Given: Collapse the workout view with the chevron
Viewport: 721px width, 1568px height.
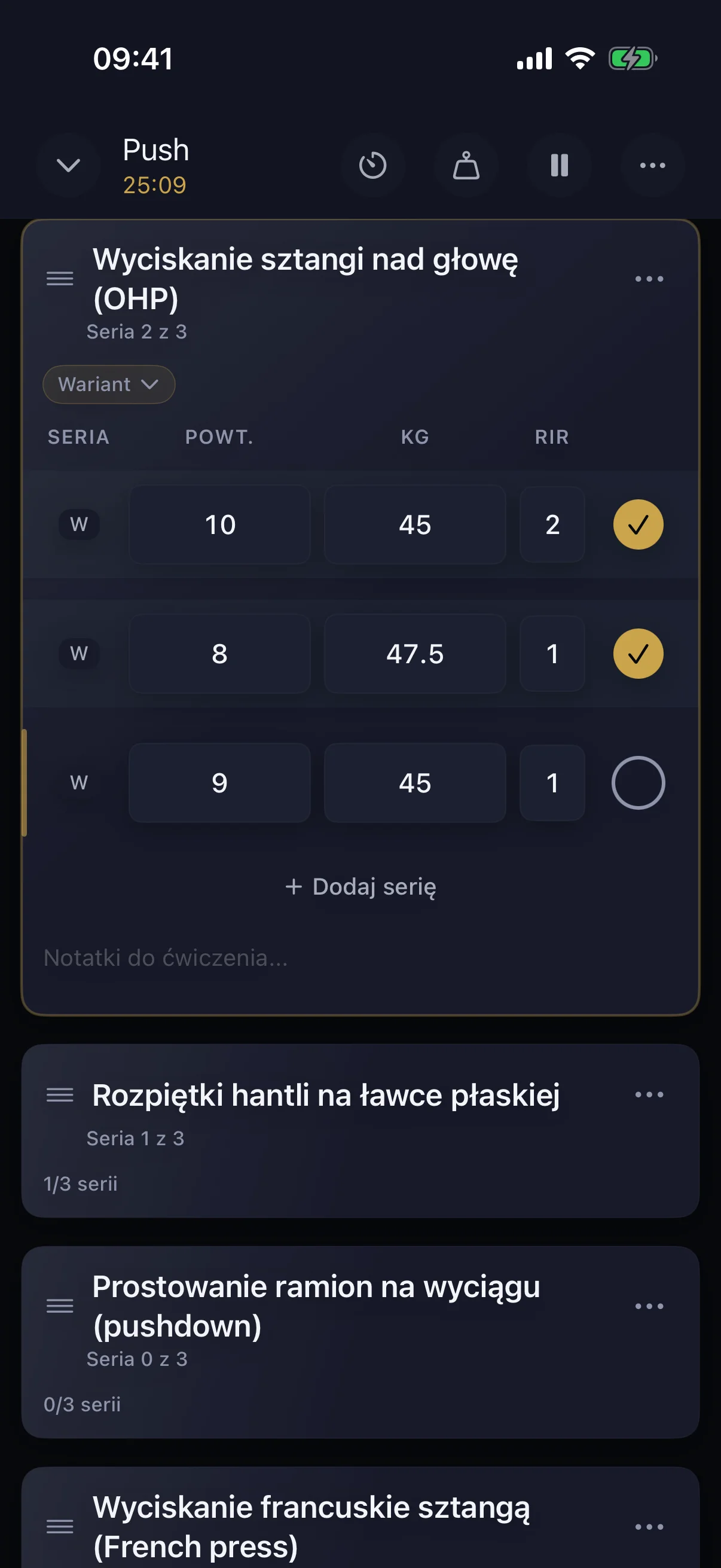Looking at the screenshot, I should [x=68, y=166].
